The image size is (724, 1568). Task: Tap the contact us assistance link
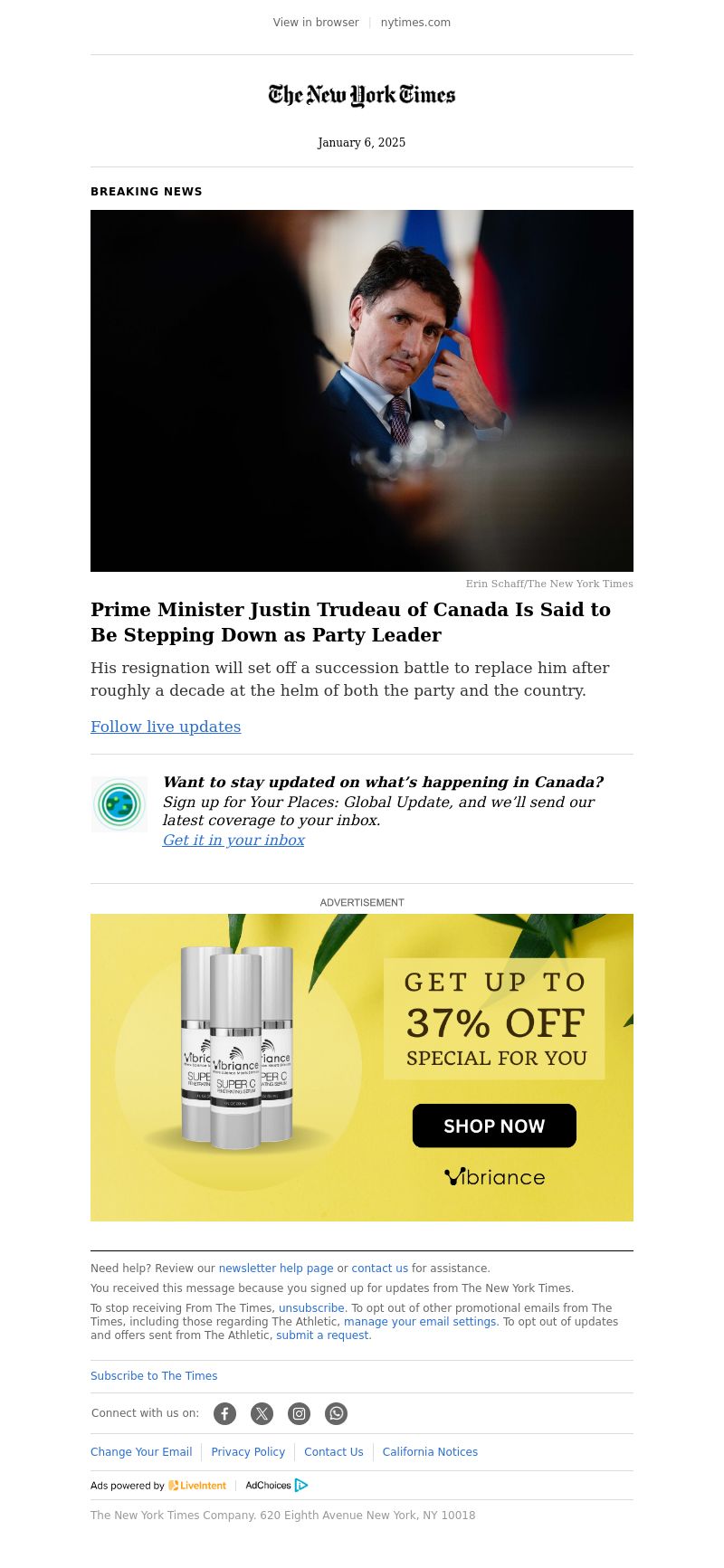tap(379, 1269)
